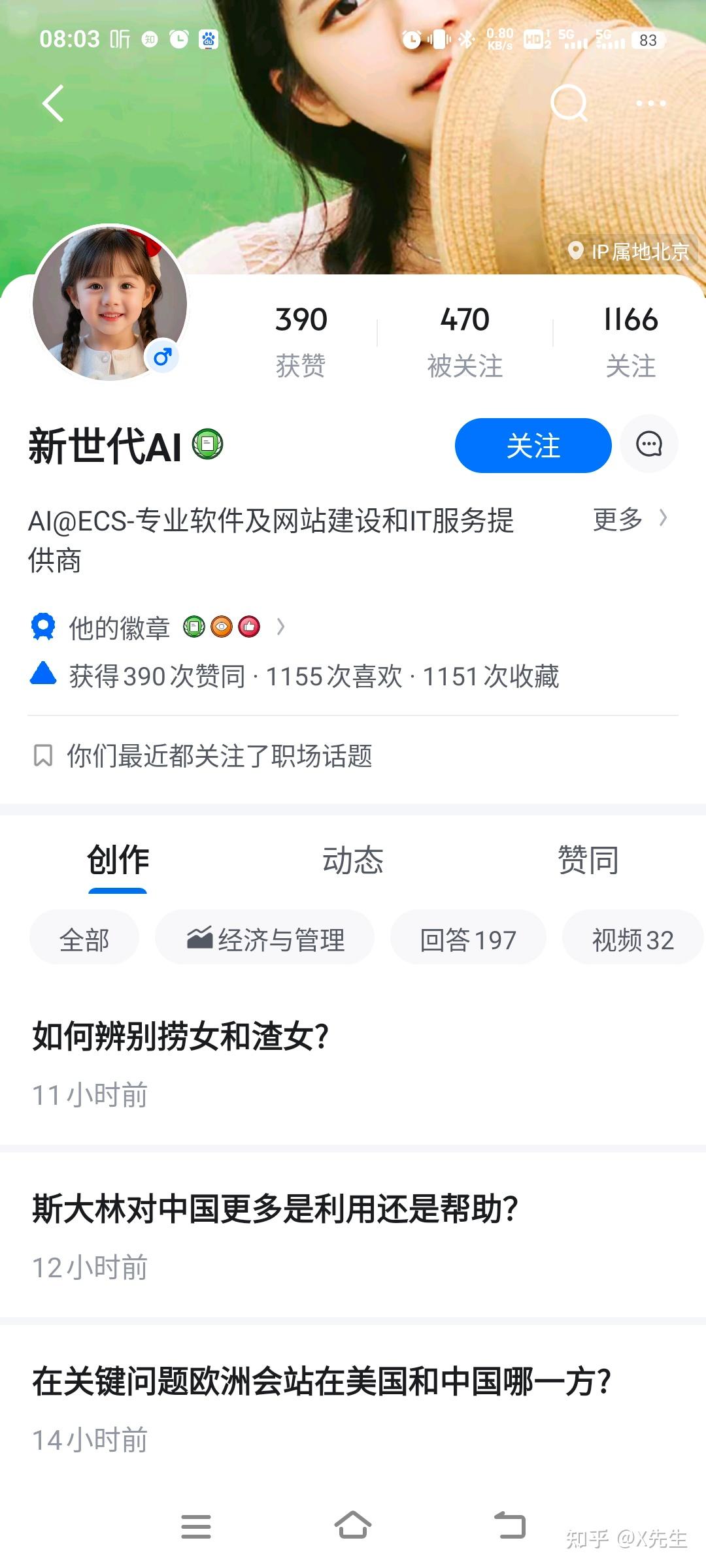Screen dimensions: 706x1568
Task: Open the profile avatar photo
Action: tap(110, 302)
